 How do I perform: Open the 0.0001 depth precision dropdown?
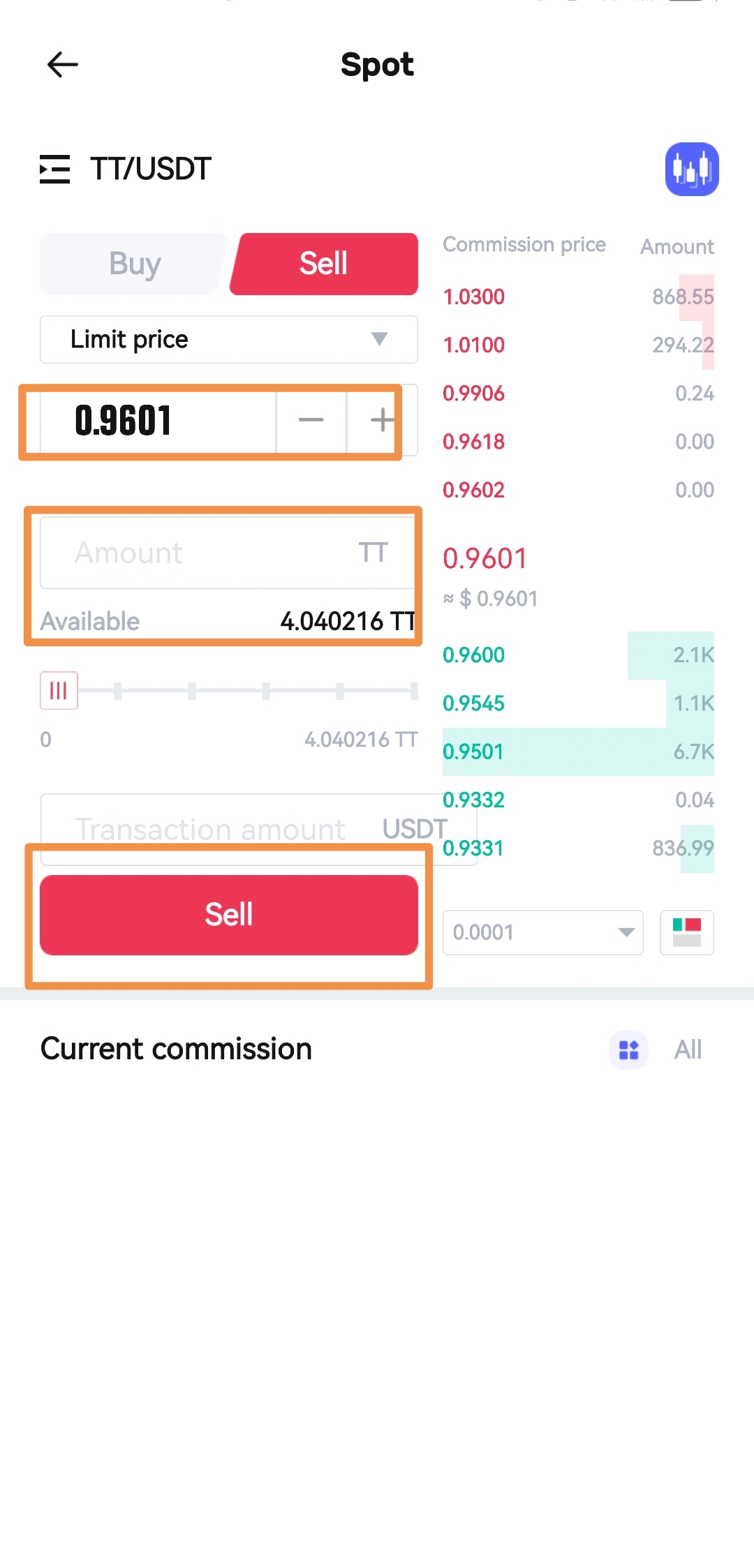point(542,932)
